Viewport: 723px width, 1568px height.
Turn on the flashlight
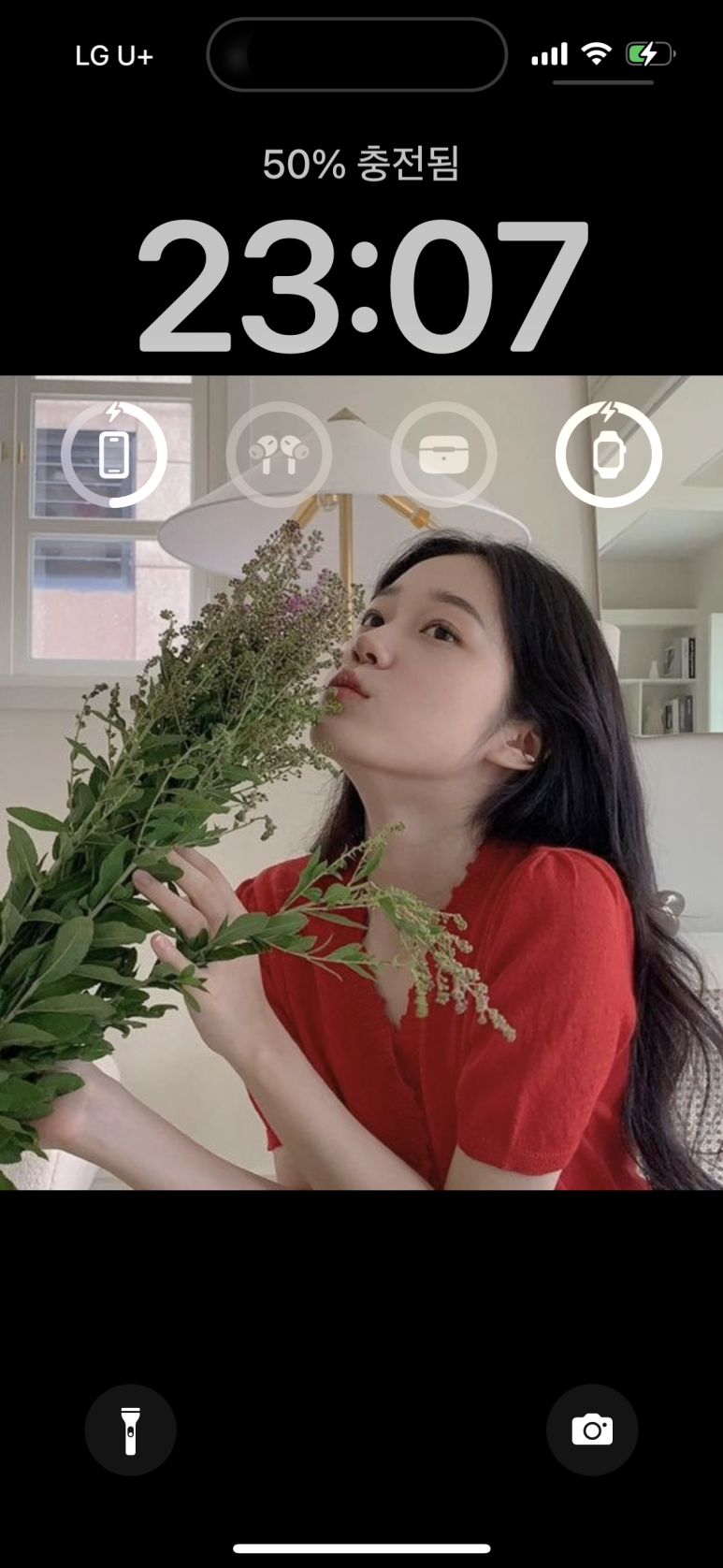[130, 1430]
